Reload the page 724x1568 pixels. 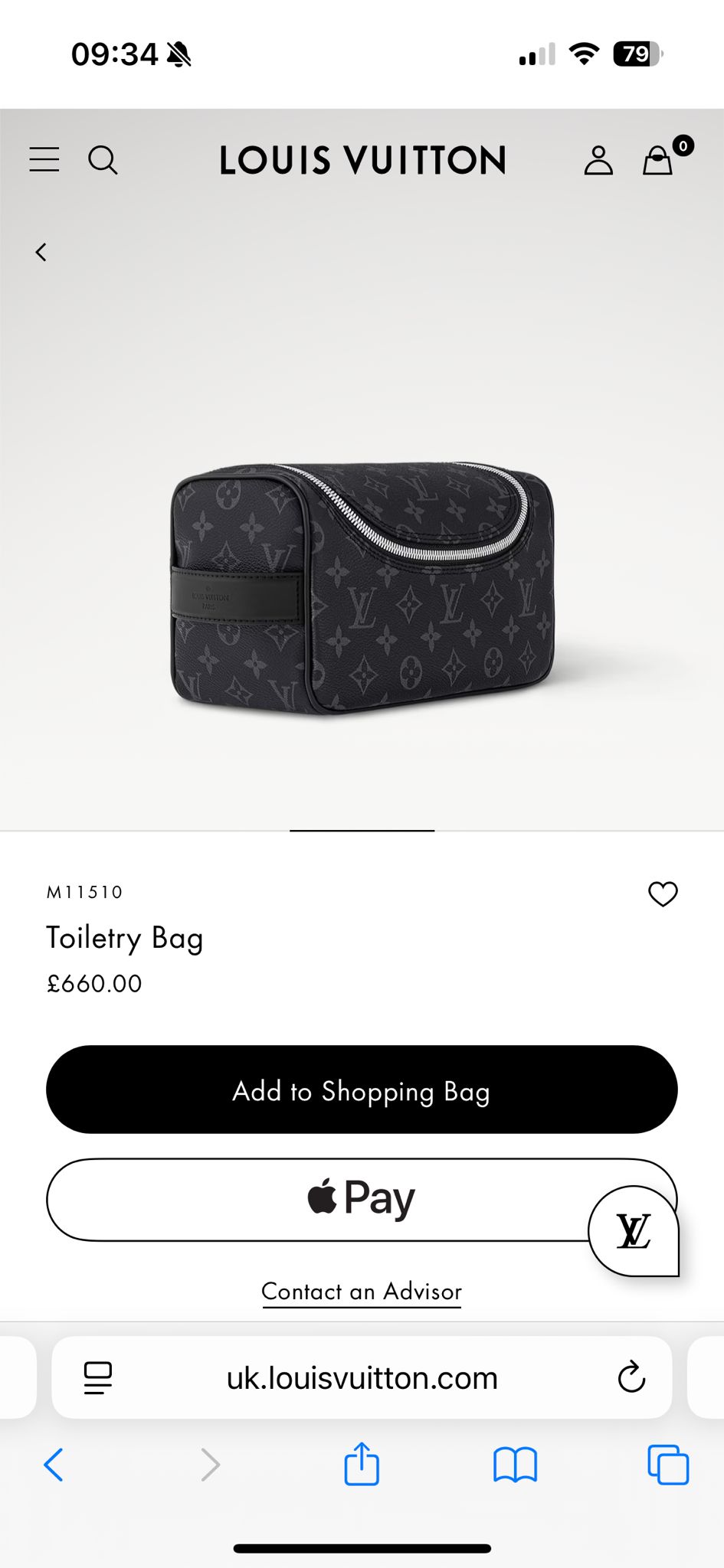(631, 1377)
